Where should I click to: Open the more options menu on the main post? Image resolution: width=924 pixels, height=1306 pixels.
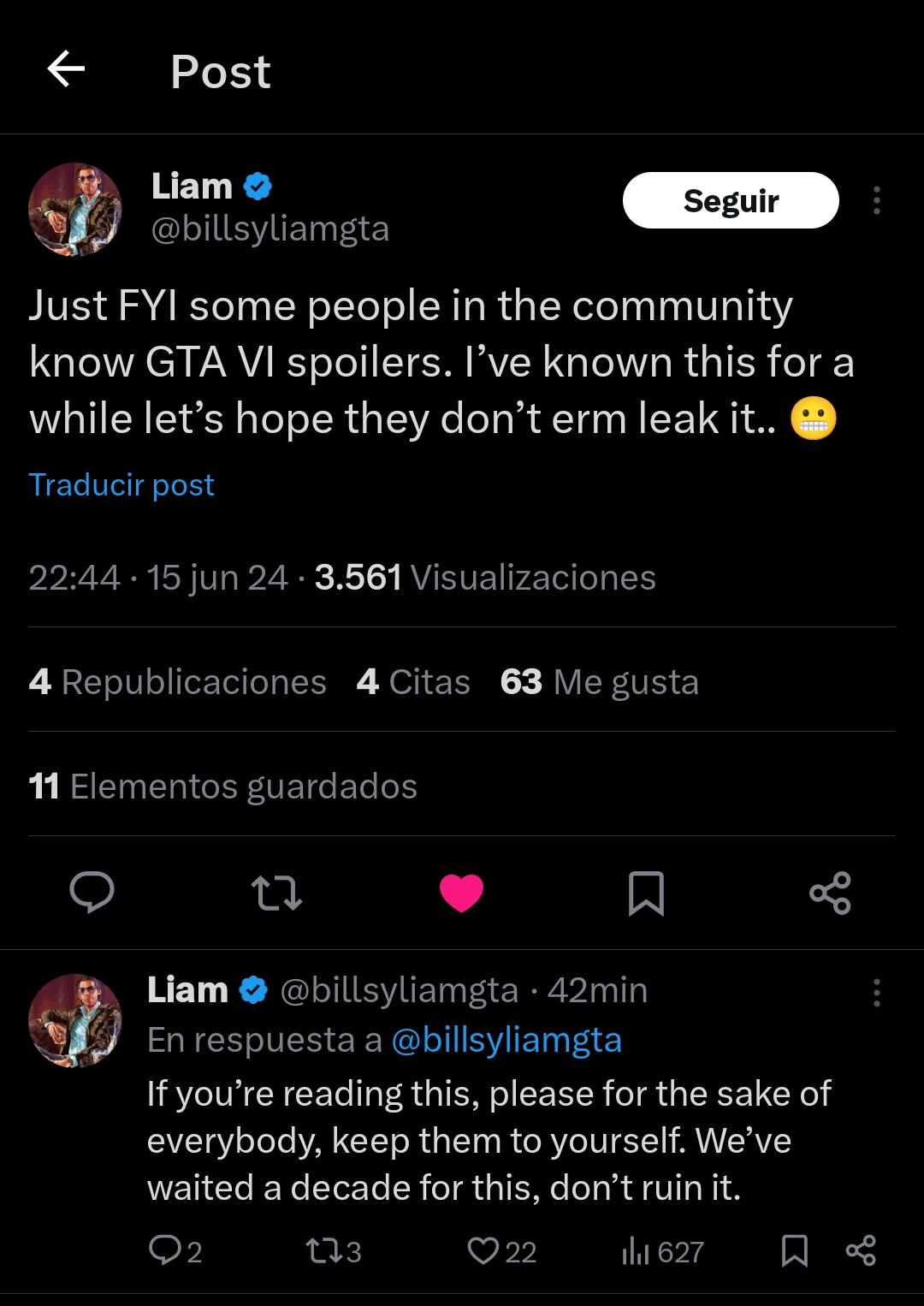pyautogui.click(x=878, y=199)
